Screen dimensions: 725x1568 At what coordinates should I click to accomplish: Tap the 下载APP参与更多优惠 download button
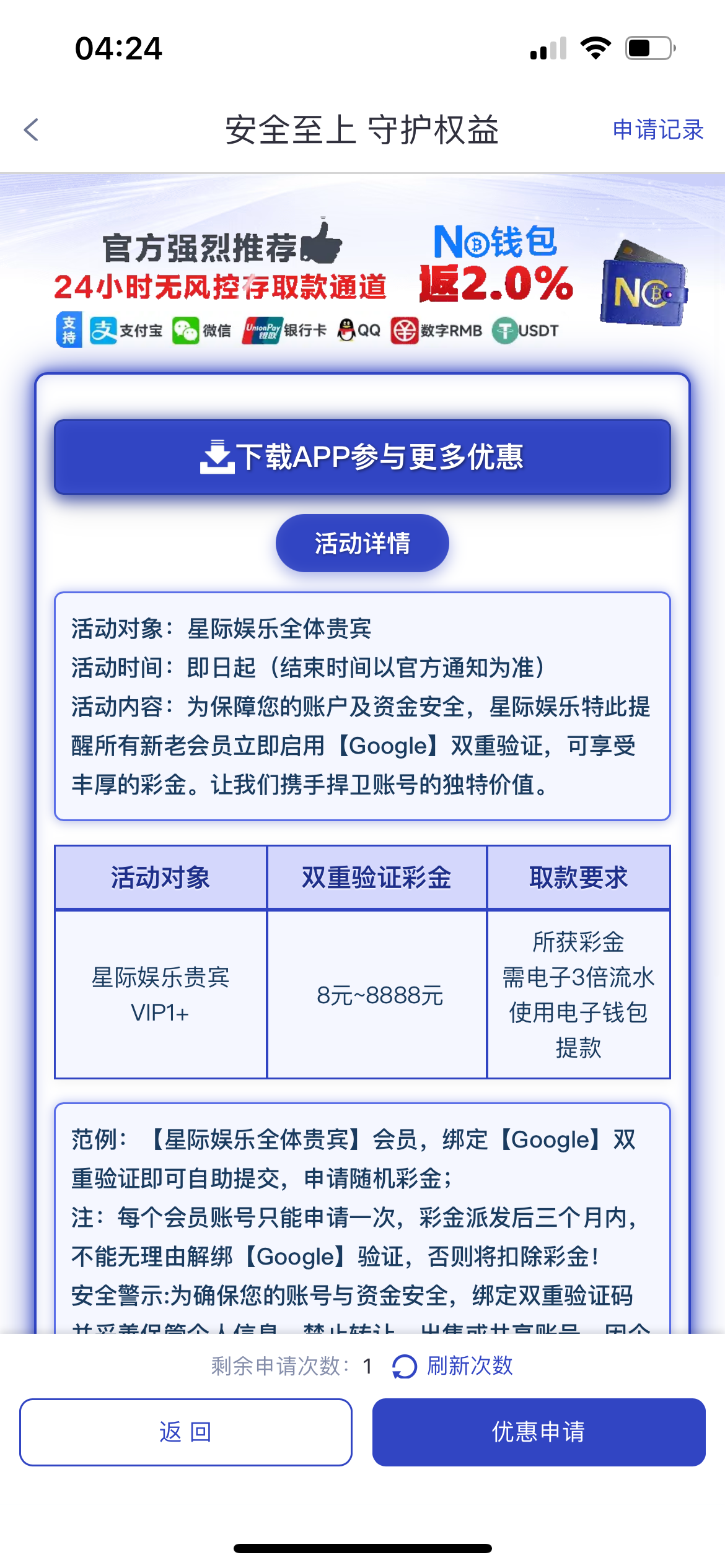[x=362, y=457]
